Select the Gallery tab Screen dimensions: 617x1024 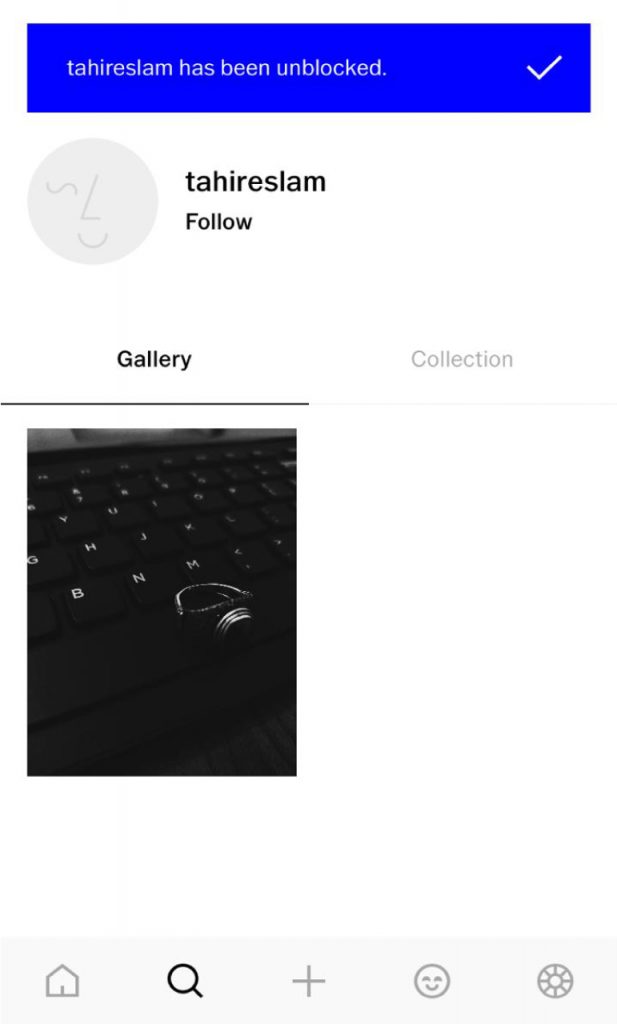(154, 359)
